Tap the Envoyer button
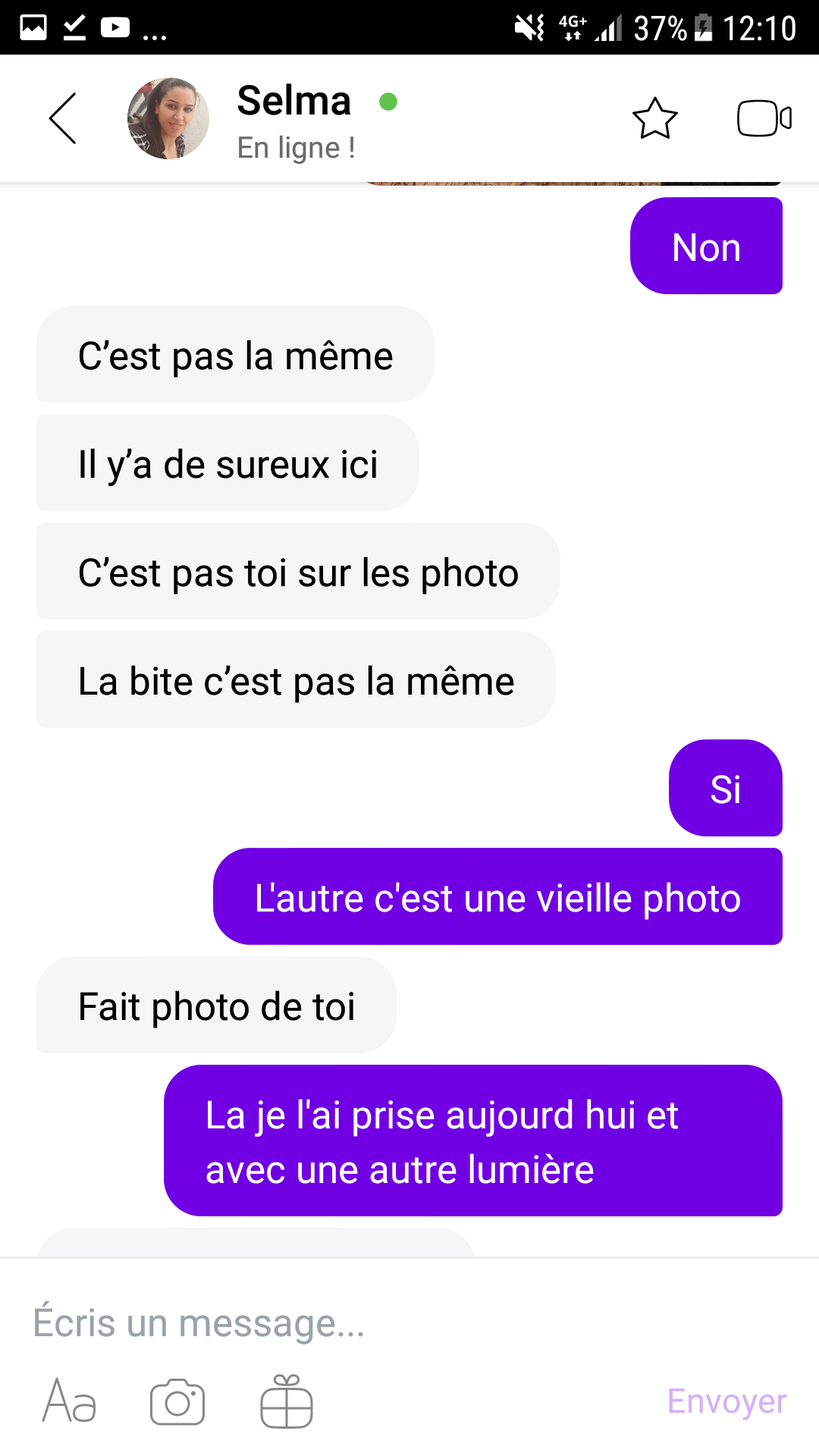This screenshot has height=1456, width=819. click(x=726, y=1401)
